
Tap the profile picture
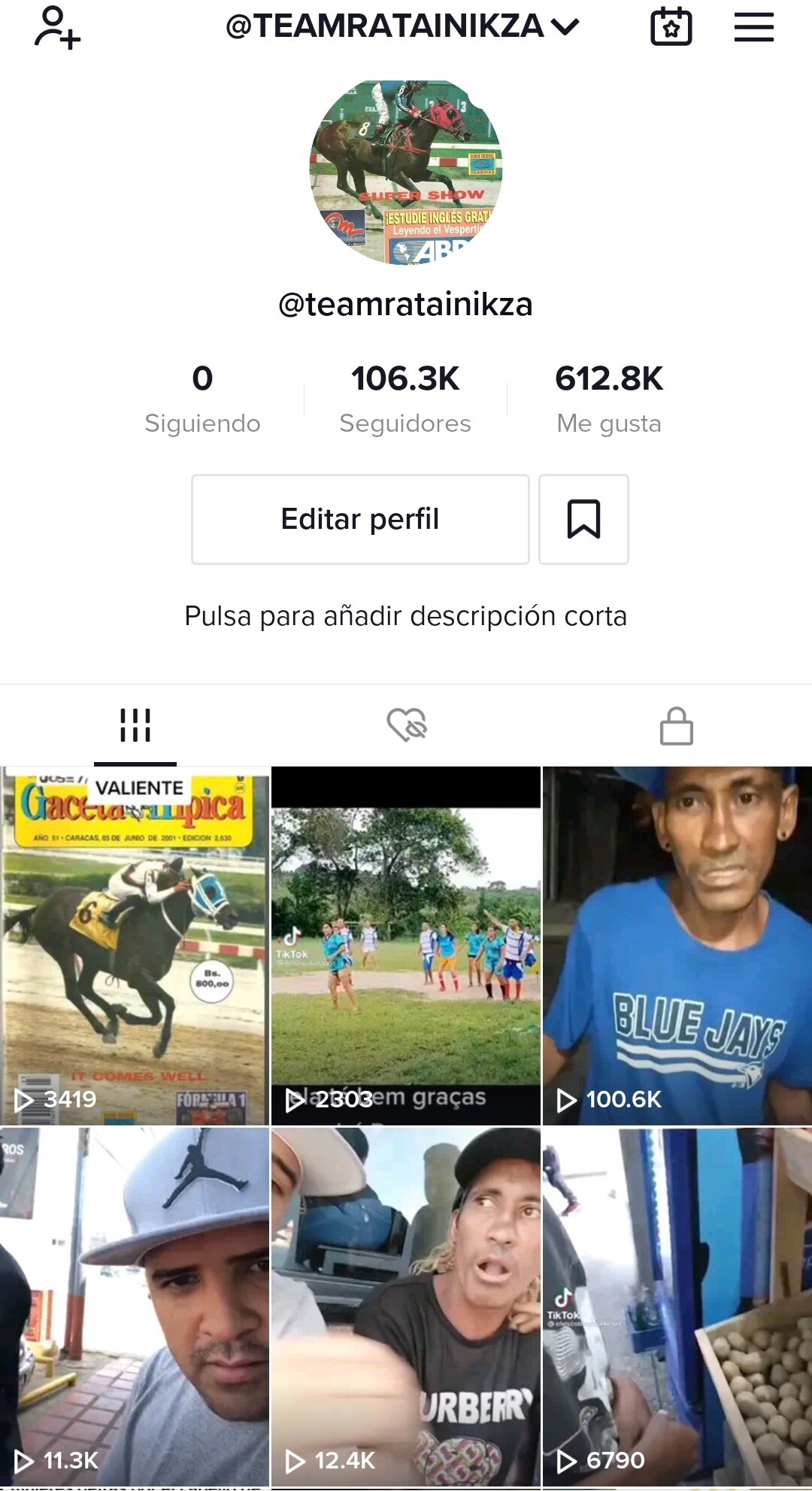pos(406,172)
